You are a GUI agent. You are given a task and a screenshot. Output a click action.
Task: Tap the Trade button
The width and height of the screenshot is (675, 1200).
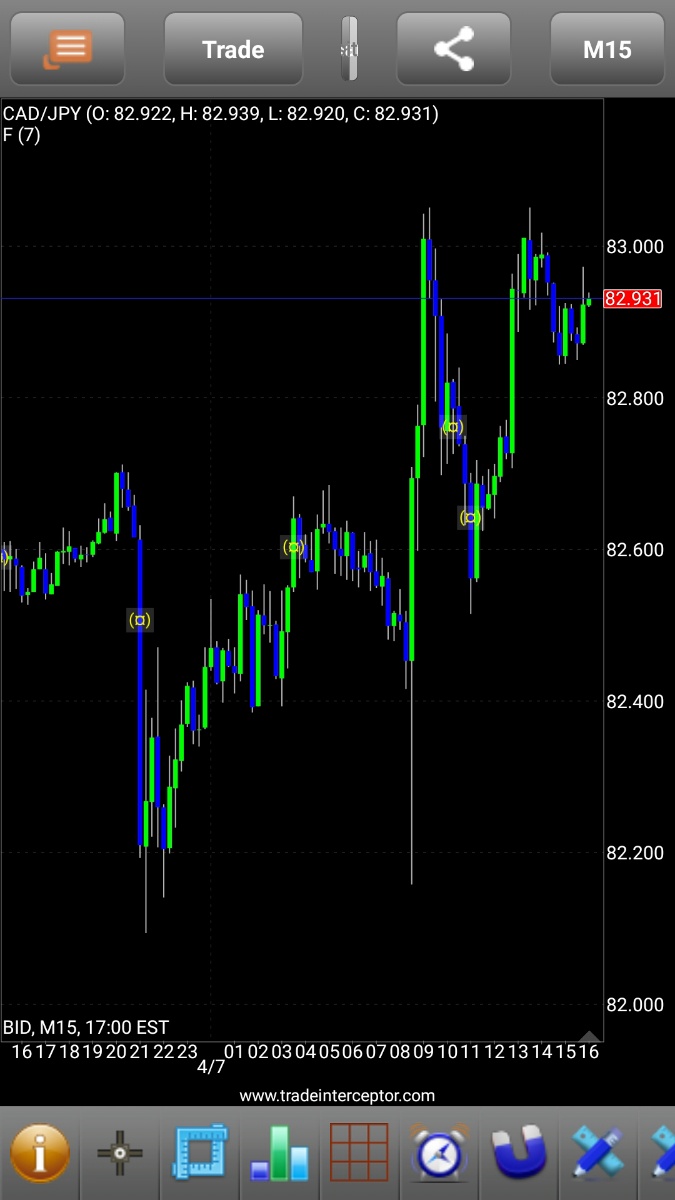[233, 49]
